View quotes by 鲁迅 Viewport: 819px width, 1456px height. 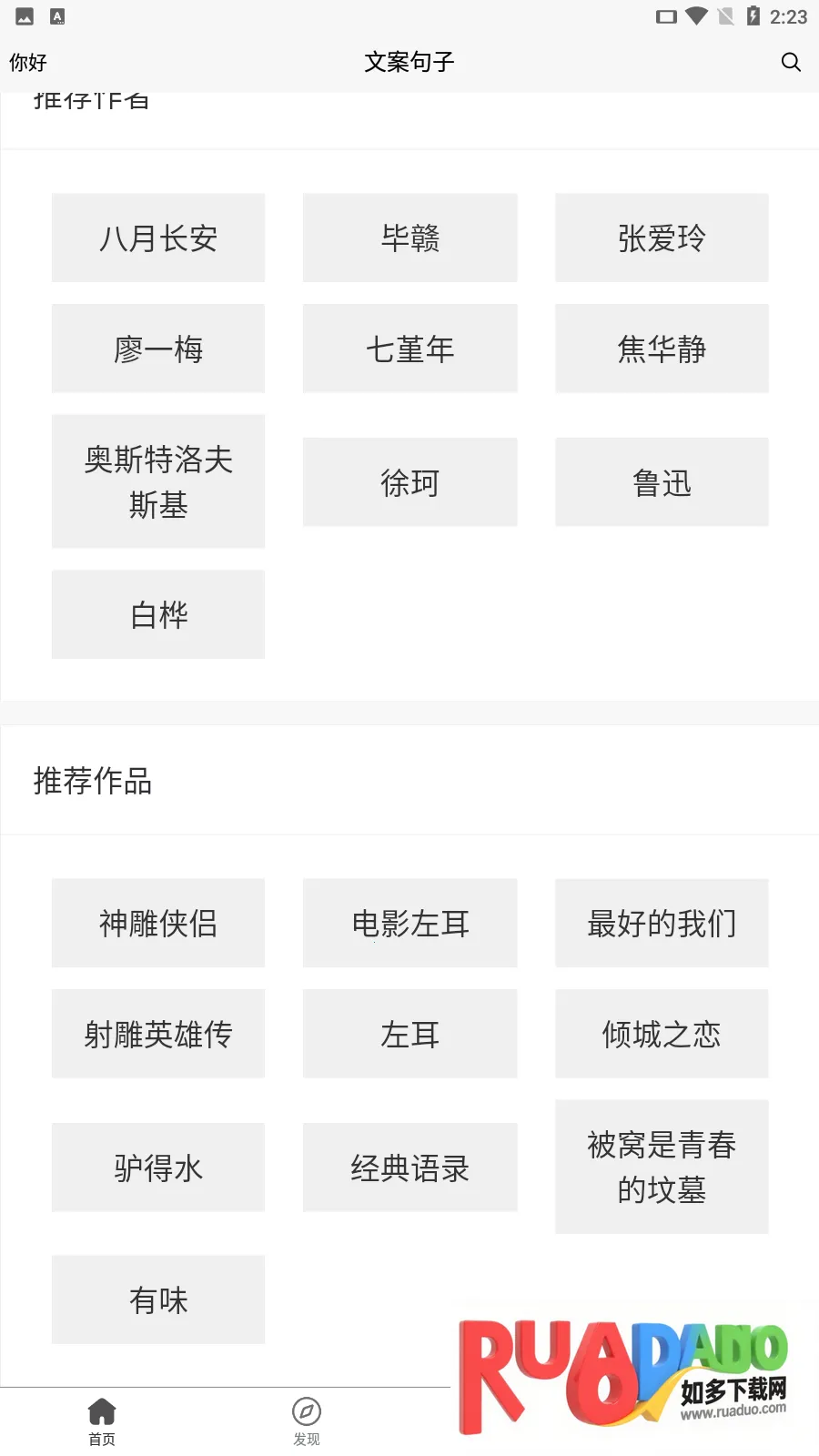(662, 482)
